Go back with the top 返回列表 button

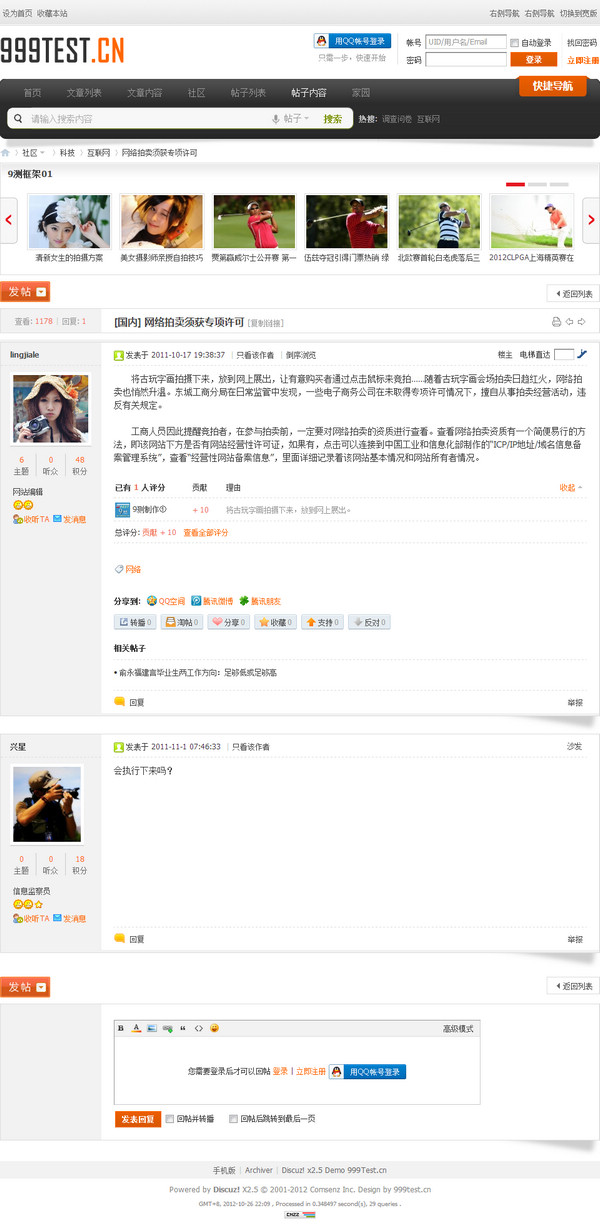573,294
